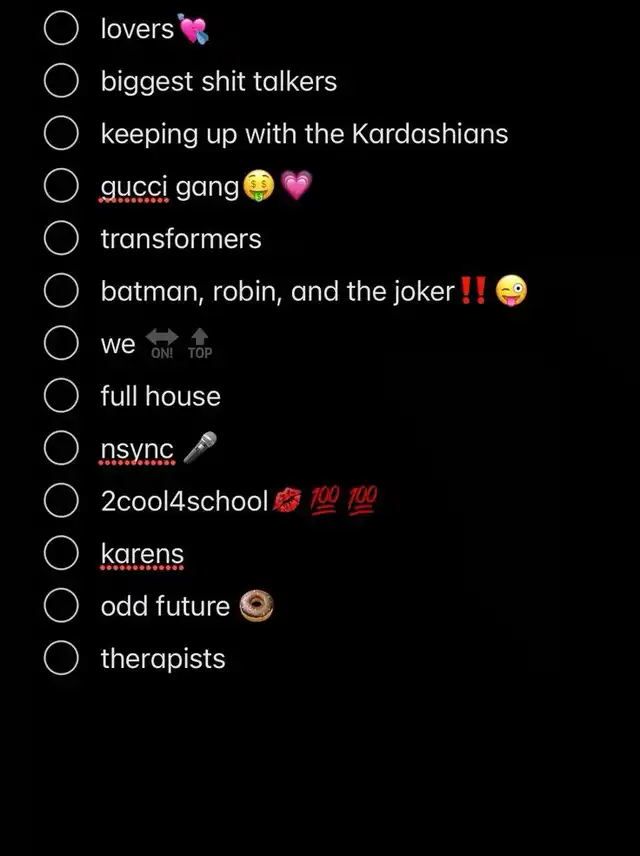The image size is (640, 856).
Task: Check off the 'lovers' item
Action: coord(62,29)
